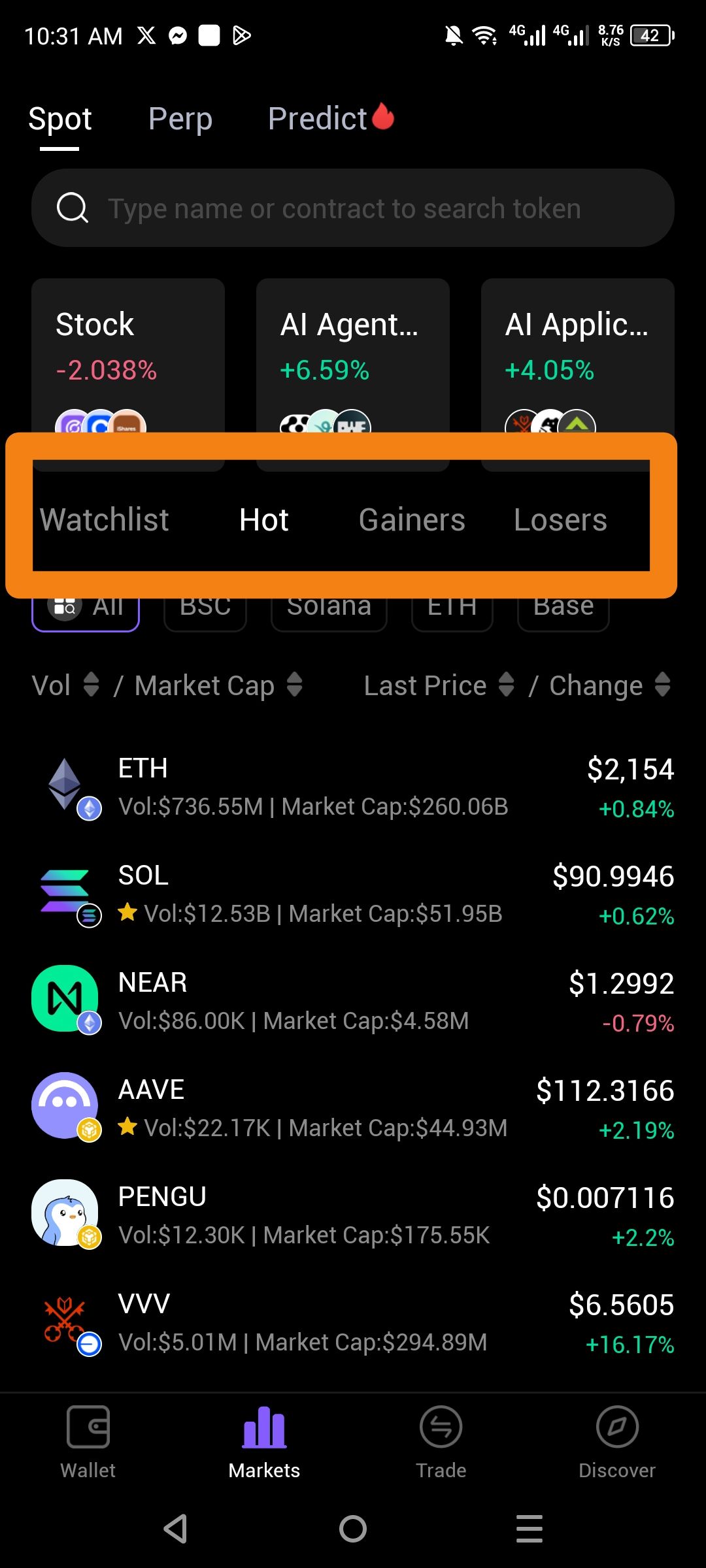Select the Watchlist tab
Viewport: 706px width, 1568px height.
click(105, 520)
